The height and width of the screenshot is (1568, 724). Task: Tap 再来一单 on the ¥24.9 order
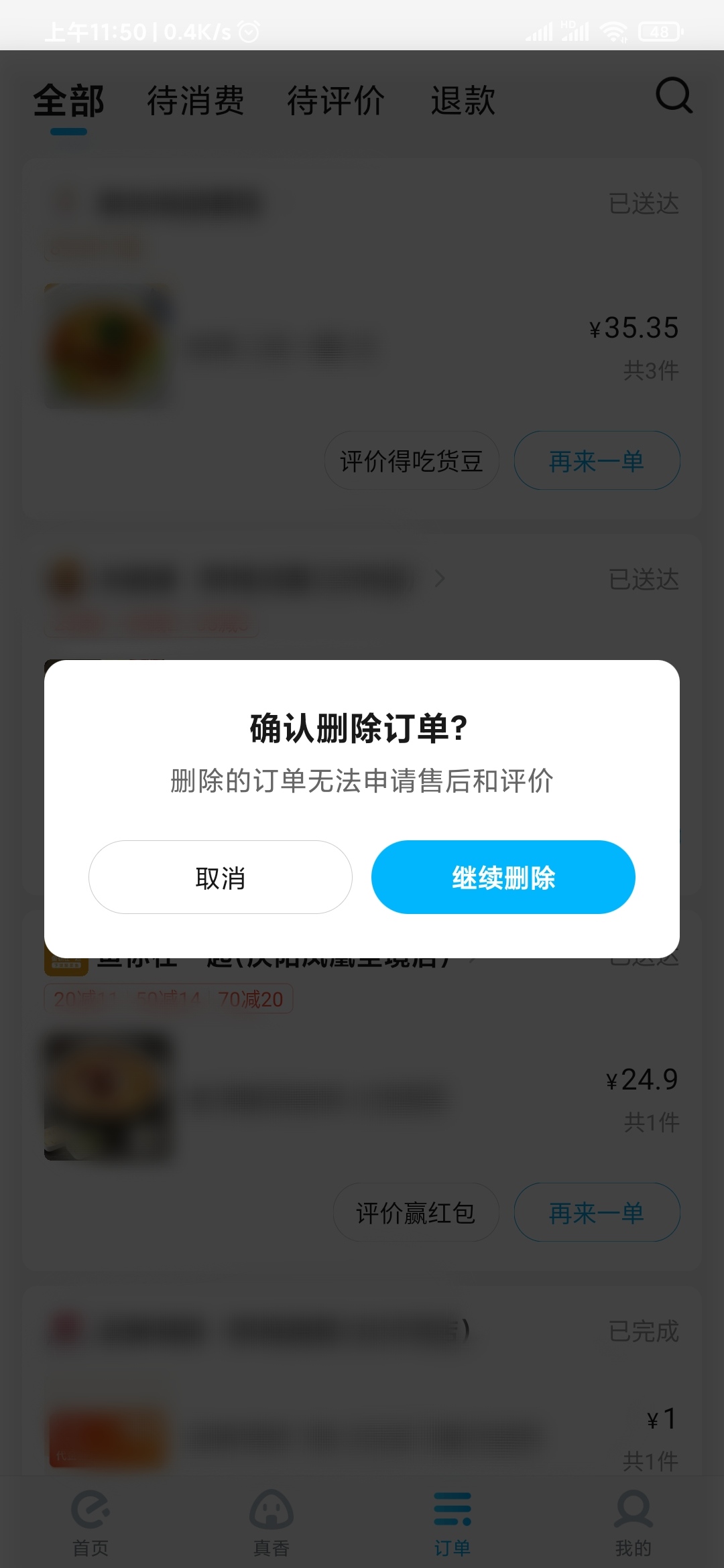(596, 1213)
